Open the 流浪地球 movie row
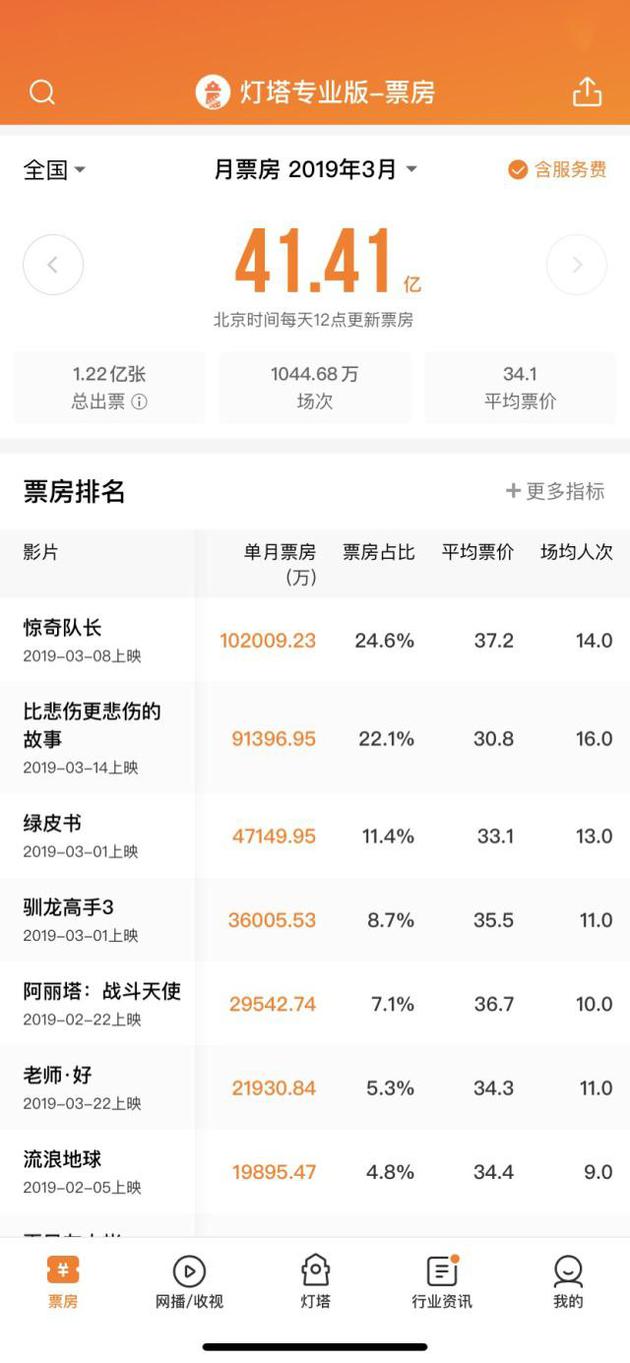630x1363 pixels. 315,1172
